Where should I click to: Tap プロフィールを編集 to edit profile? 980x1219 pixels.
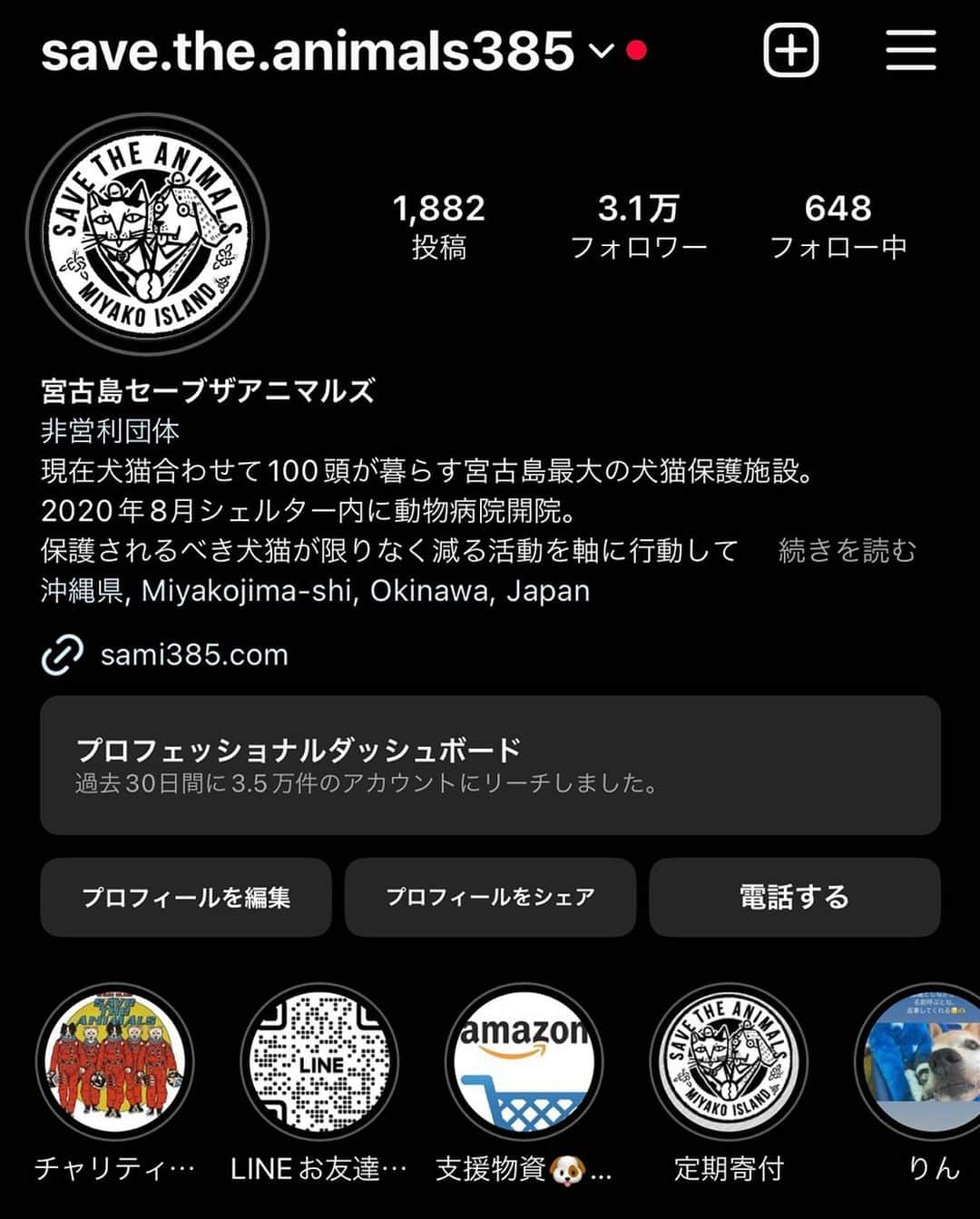[x=186, y=897]
